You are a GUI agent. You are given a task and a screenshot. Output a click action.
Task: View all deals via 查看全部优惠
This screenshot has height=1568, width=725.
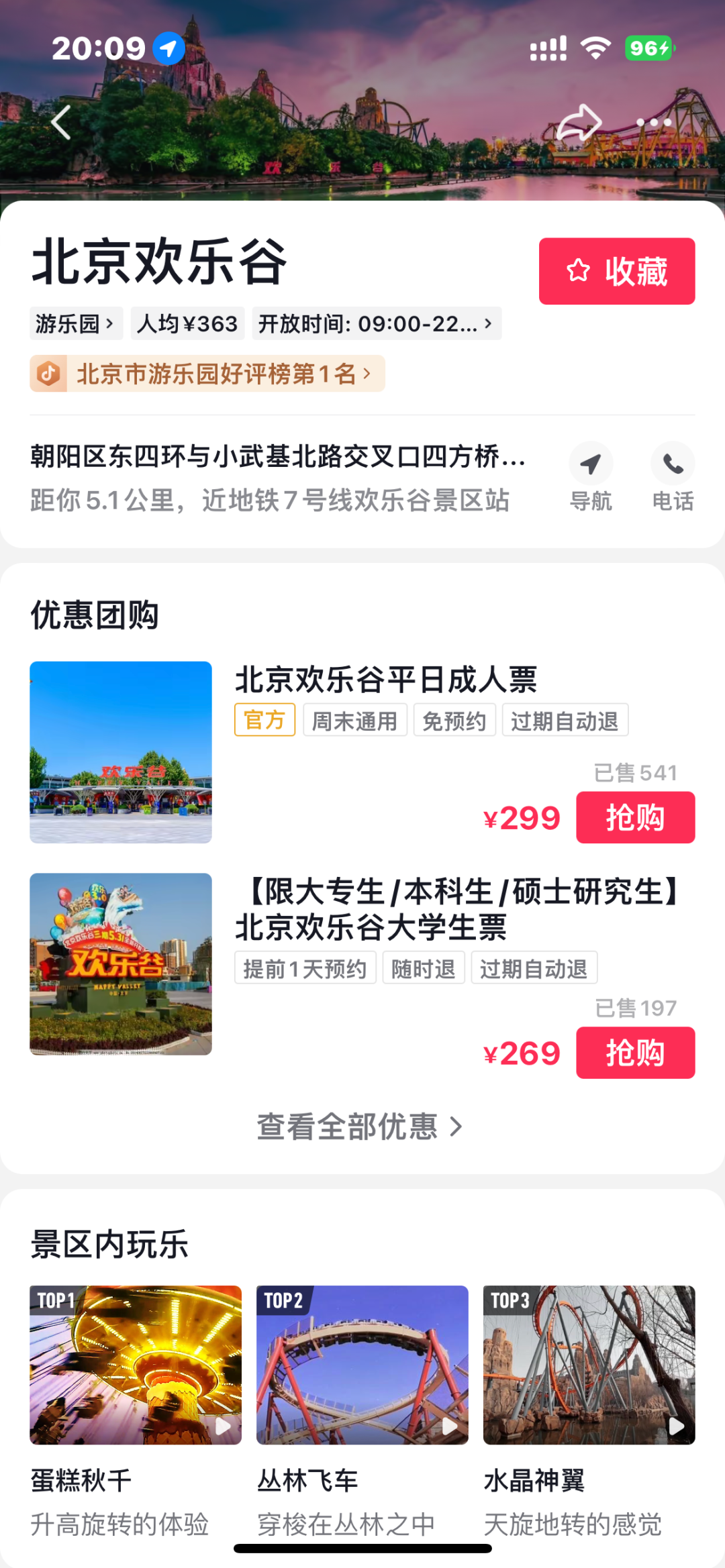tap(360, 1127)
